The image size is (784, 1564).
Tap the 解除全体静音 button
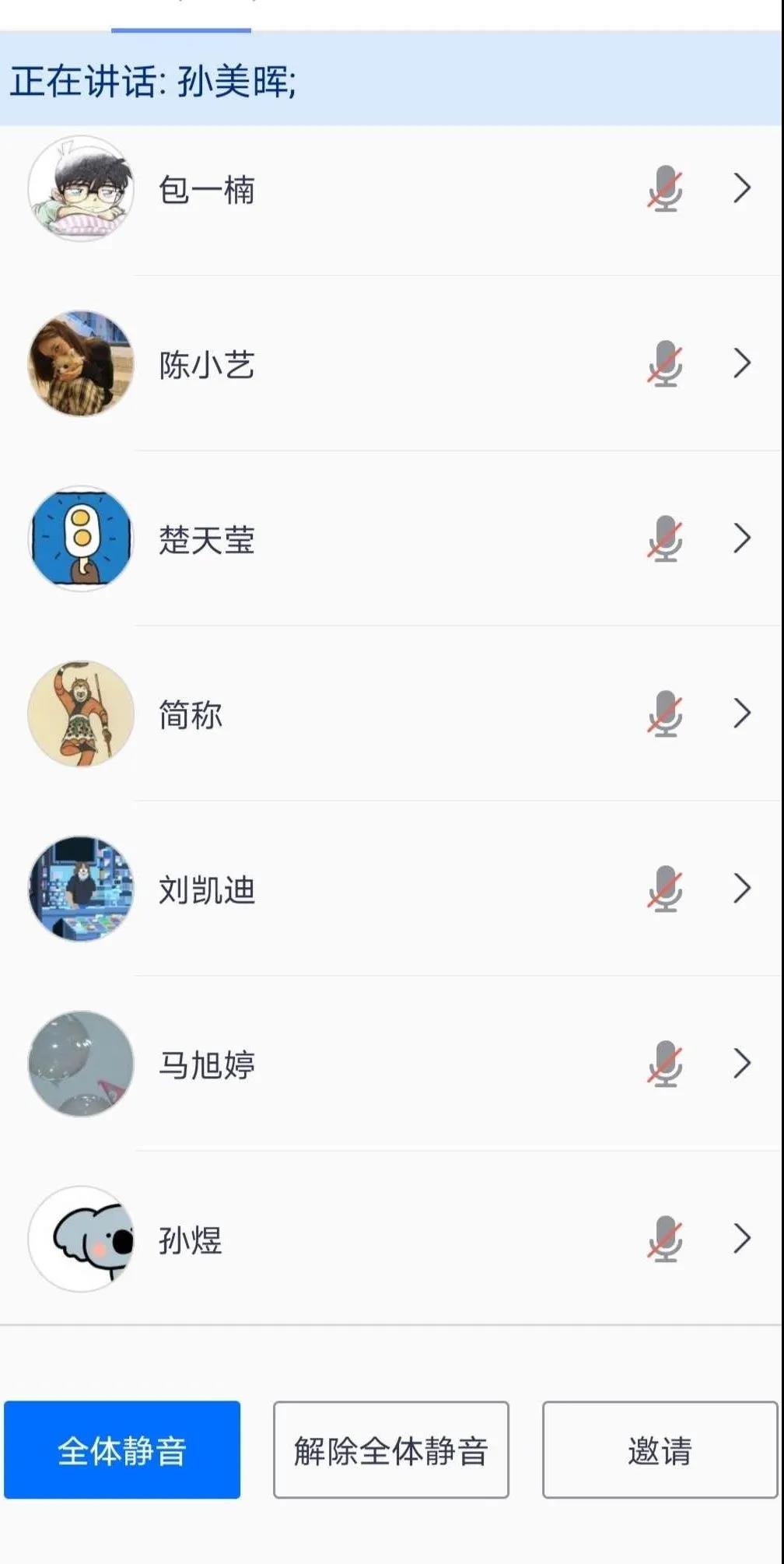pyautogui.click(x=391, y=1450)
